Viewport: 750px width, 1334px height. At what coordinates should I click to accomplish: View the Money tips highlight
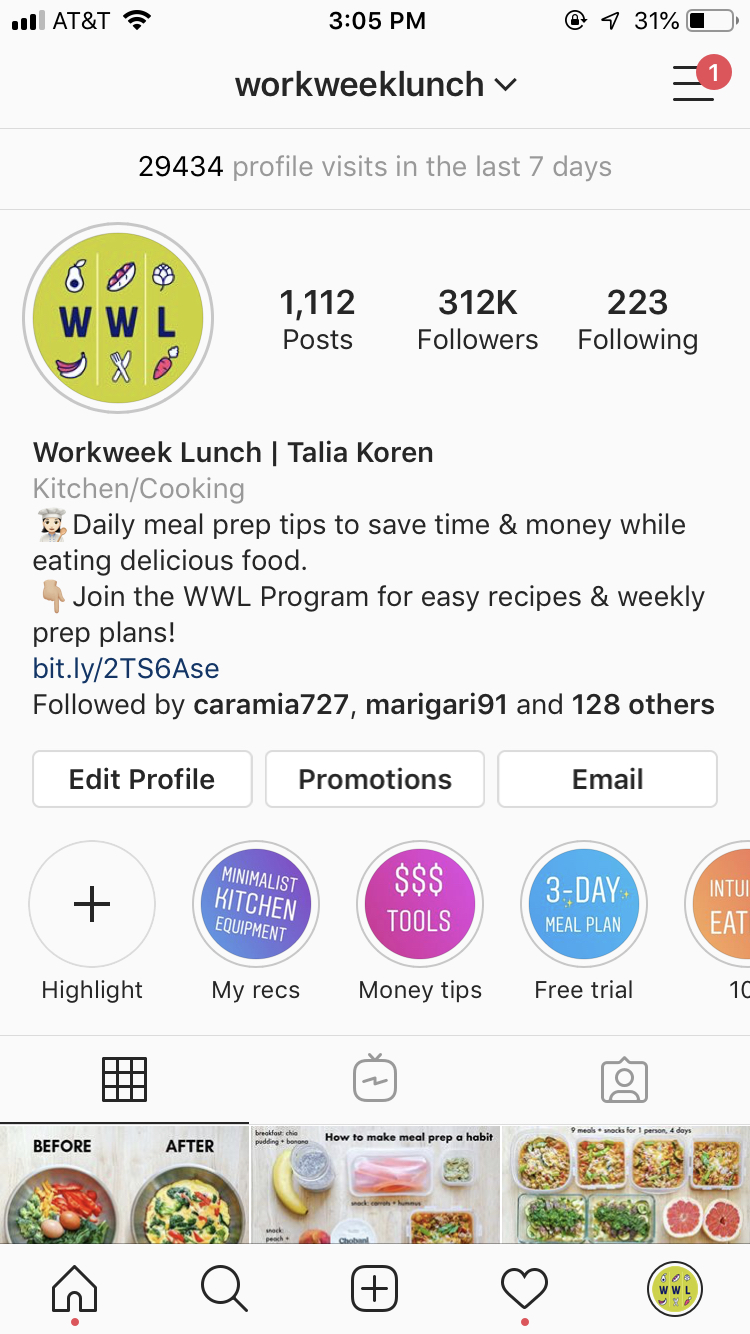click(x=420, y=905)
